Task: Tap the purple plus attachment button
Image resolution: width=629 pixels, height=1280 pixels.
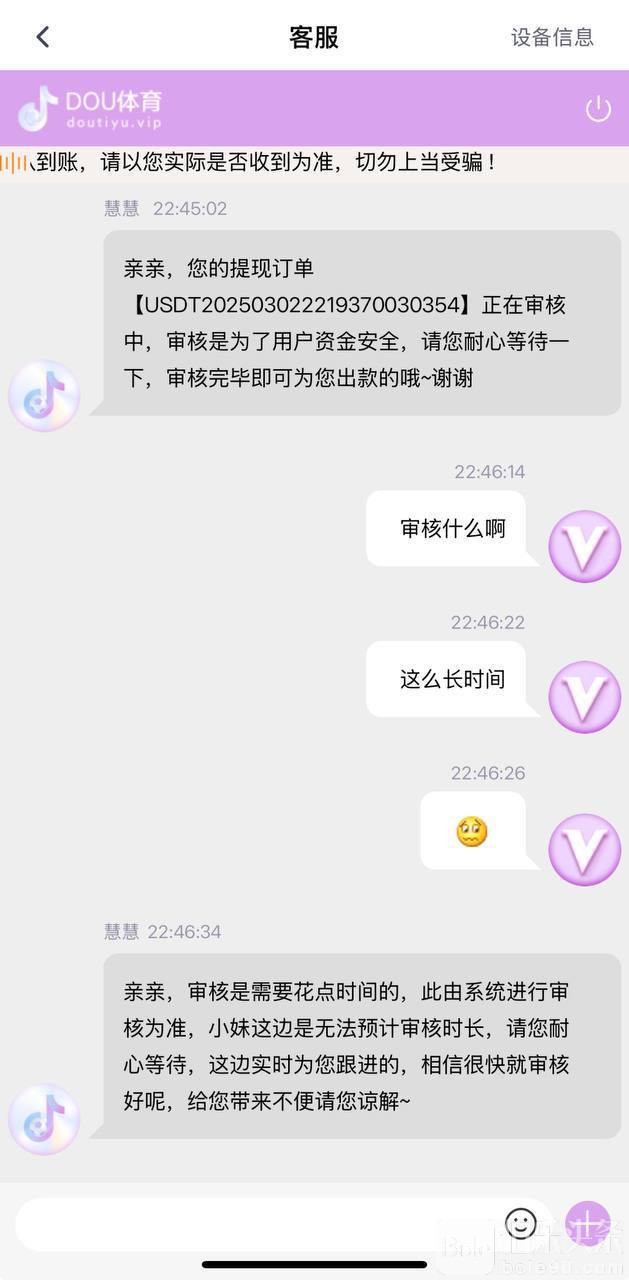Action: point(588,1223)
